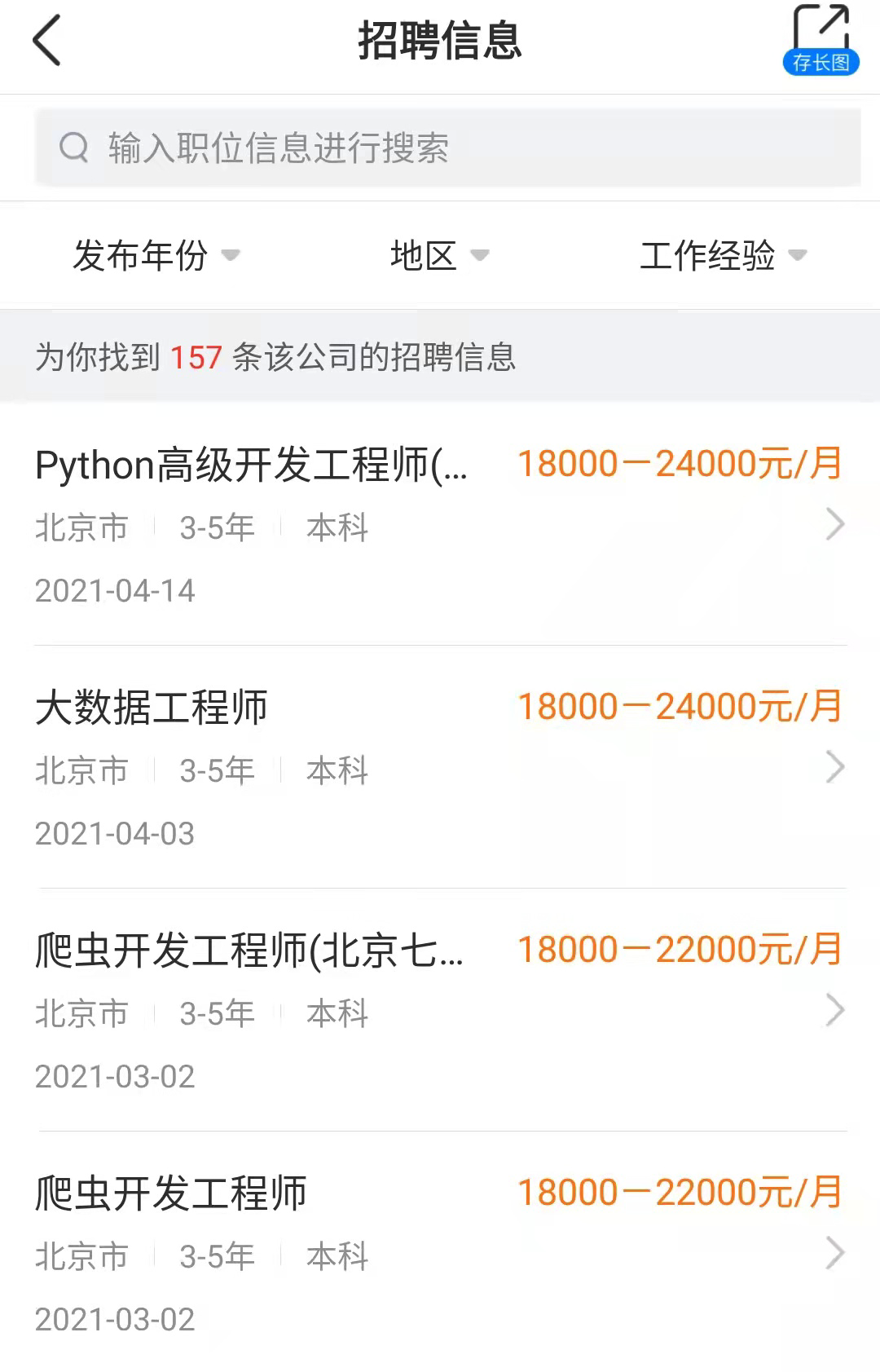View the 大数据工程师 job posting
The image size is (880, 1372).
(x=440, y=767)
